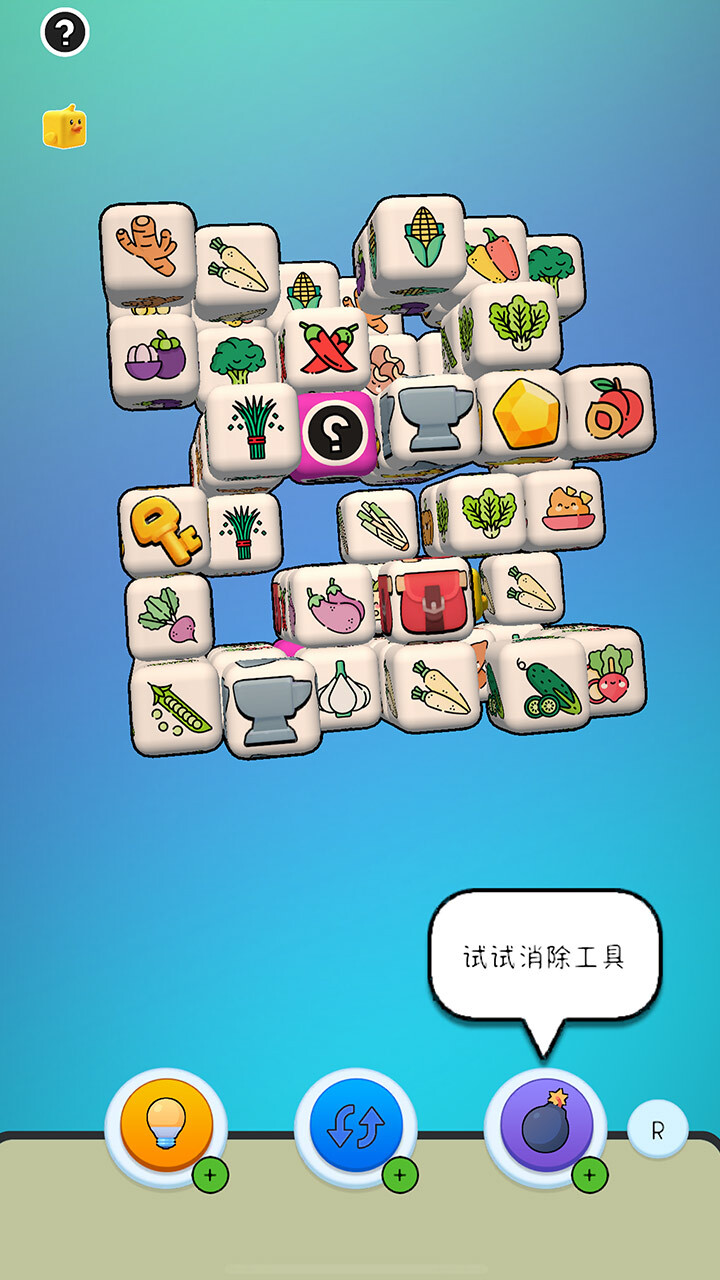Tap the yellow duck cube icon
Viewport: 720px width, 1280px height.
[64, 127]
